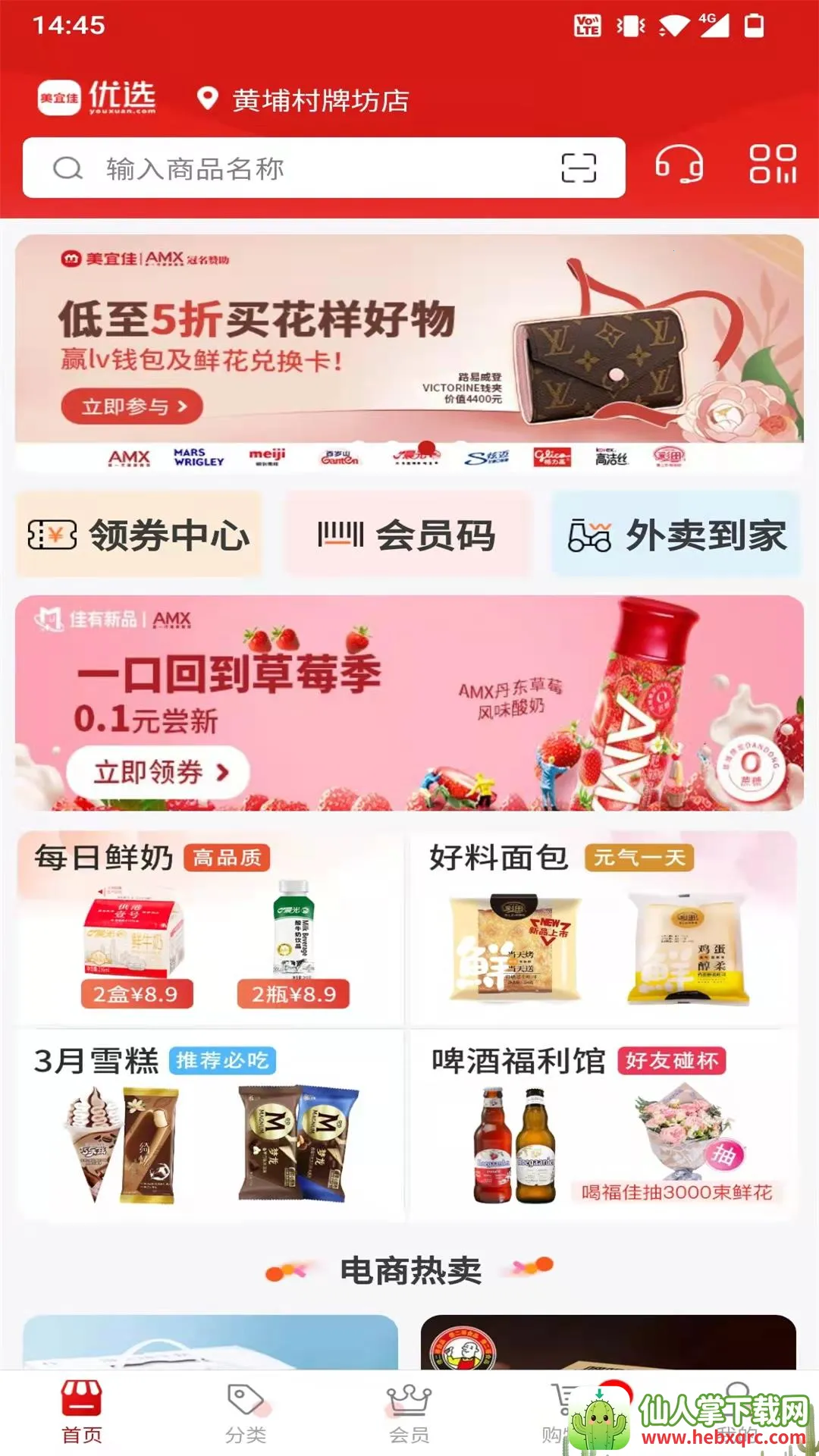Show 会员码 member code
The image size is (819, 1456).
click(x=408, y=535)
